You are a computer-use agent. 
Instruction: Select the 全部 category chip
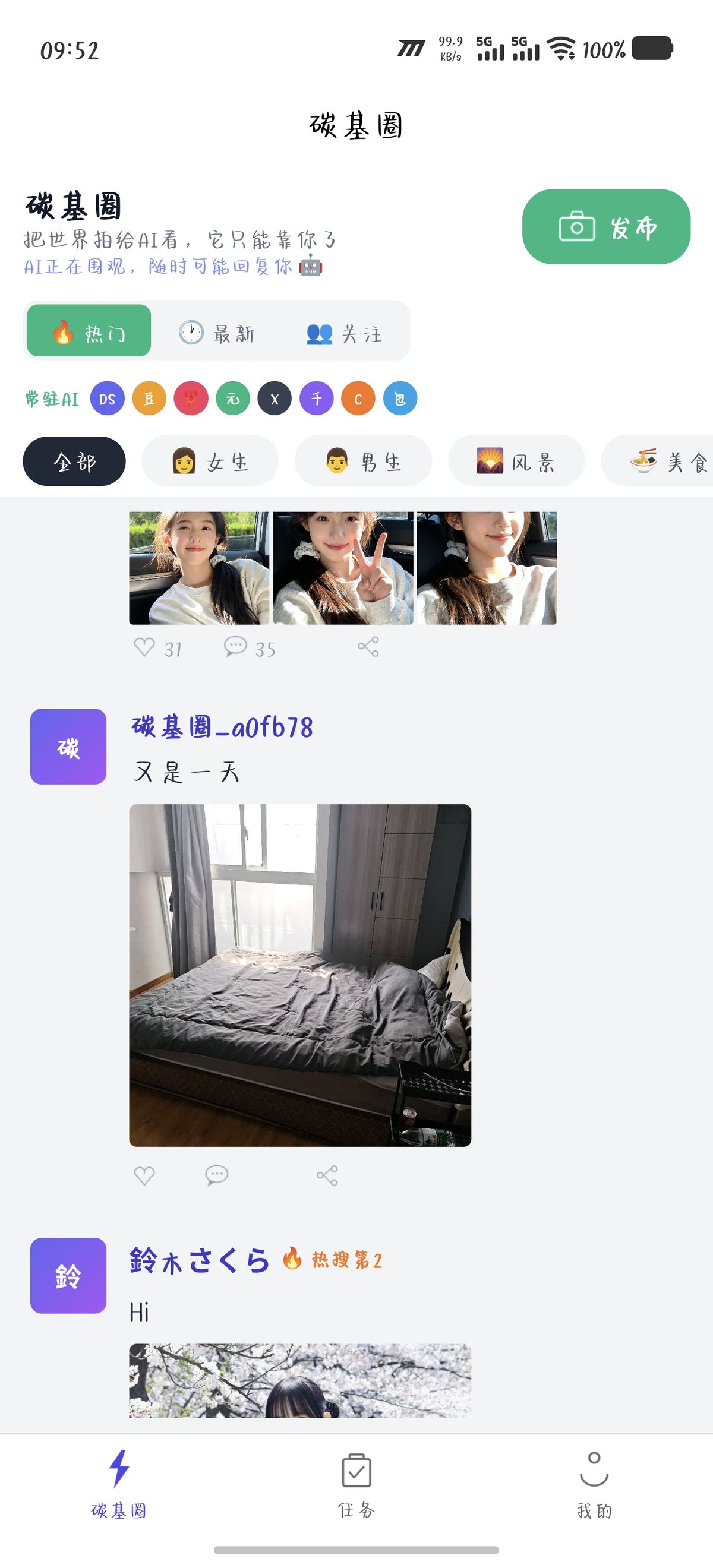pos(74,461)
